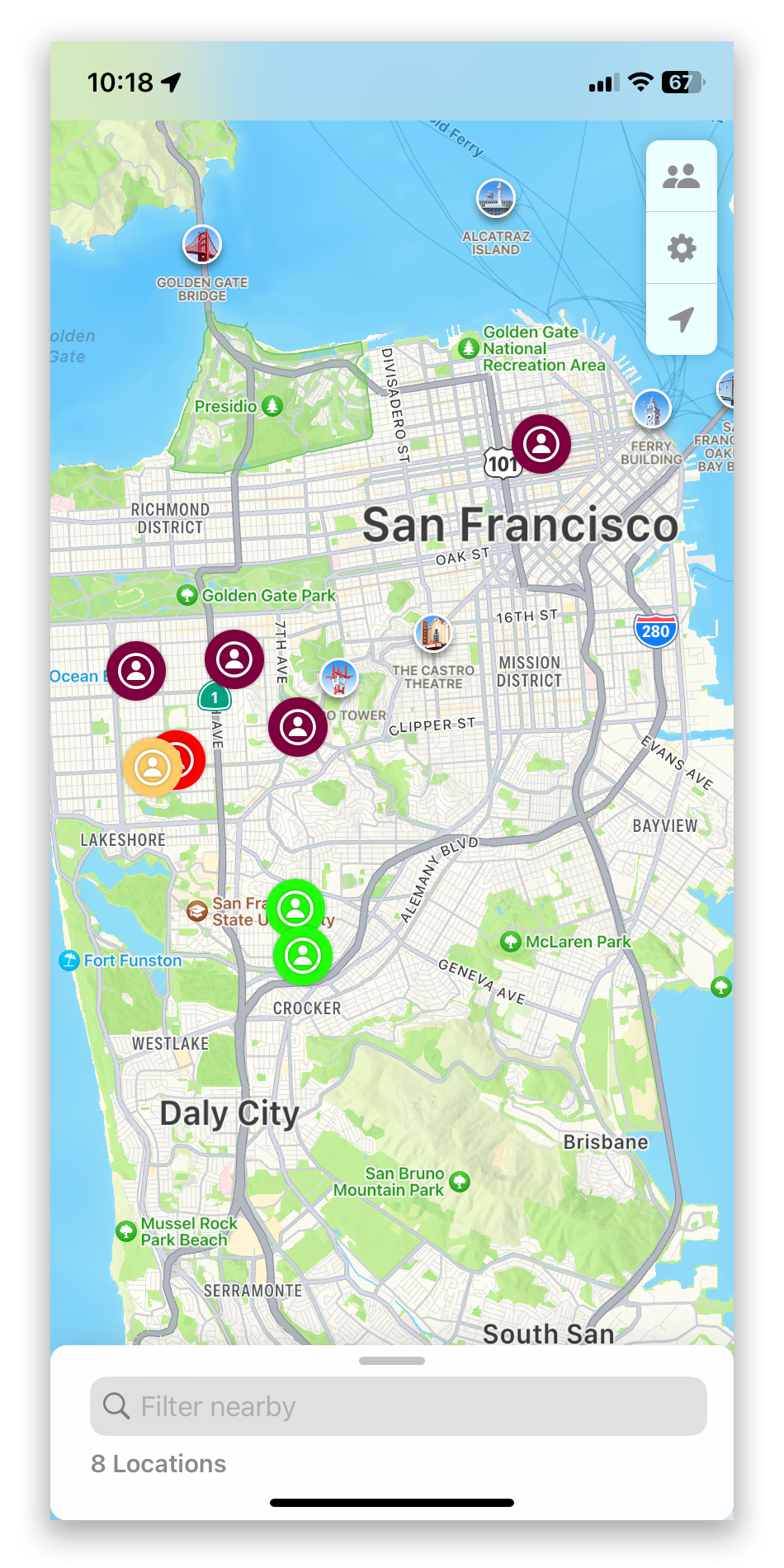Select the maroon pin near Highway 101
Screen dimensions: 784x1568
[x=541, y=444]
